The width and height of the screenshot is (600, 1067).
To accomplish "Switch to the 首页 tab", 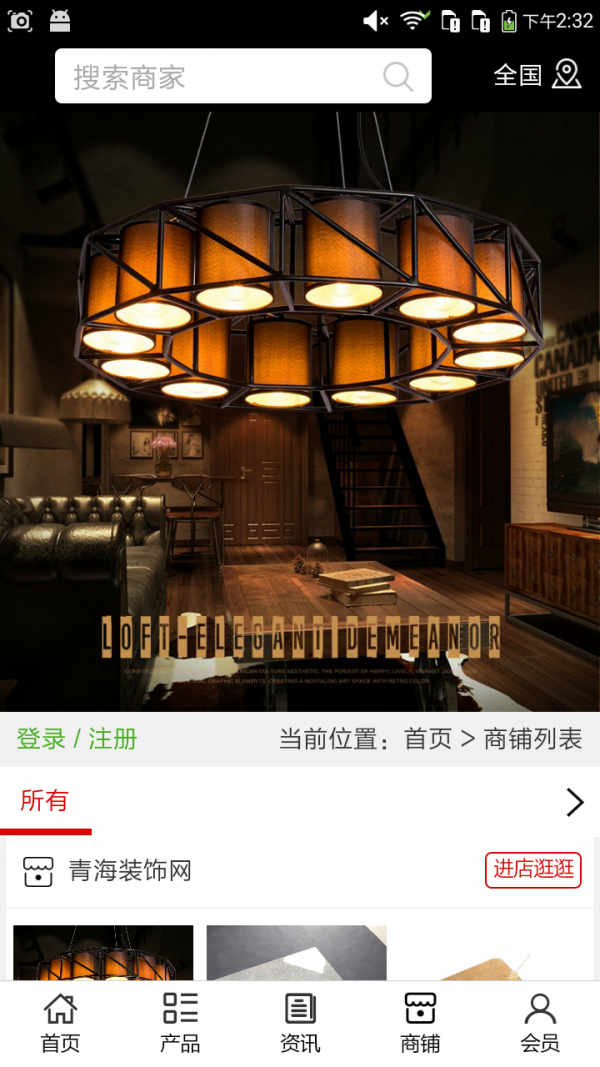I will 60,1023.
